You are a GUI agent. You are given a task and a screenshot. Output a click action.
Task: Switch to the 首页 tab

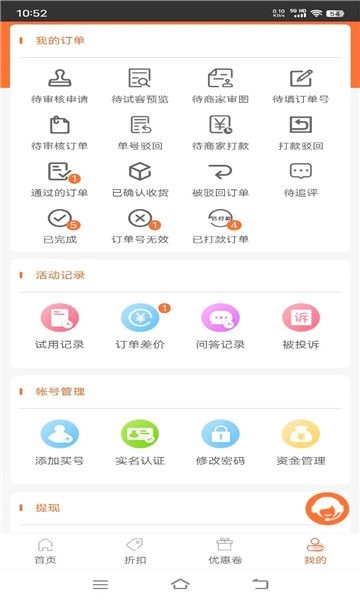(x=45, y=551)
